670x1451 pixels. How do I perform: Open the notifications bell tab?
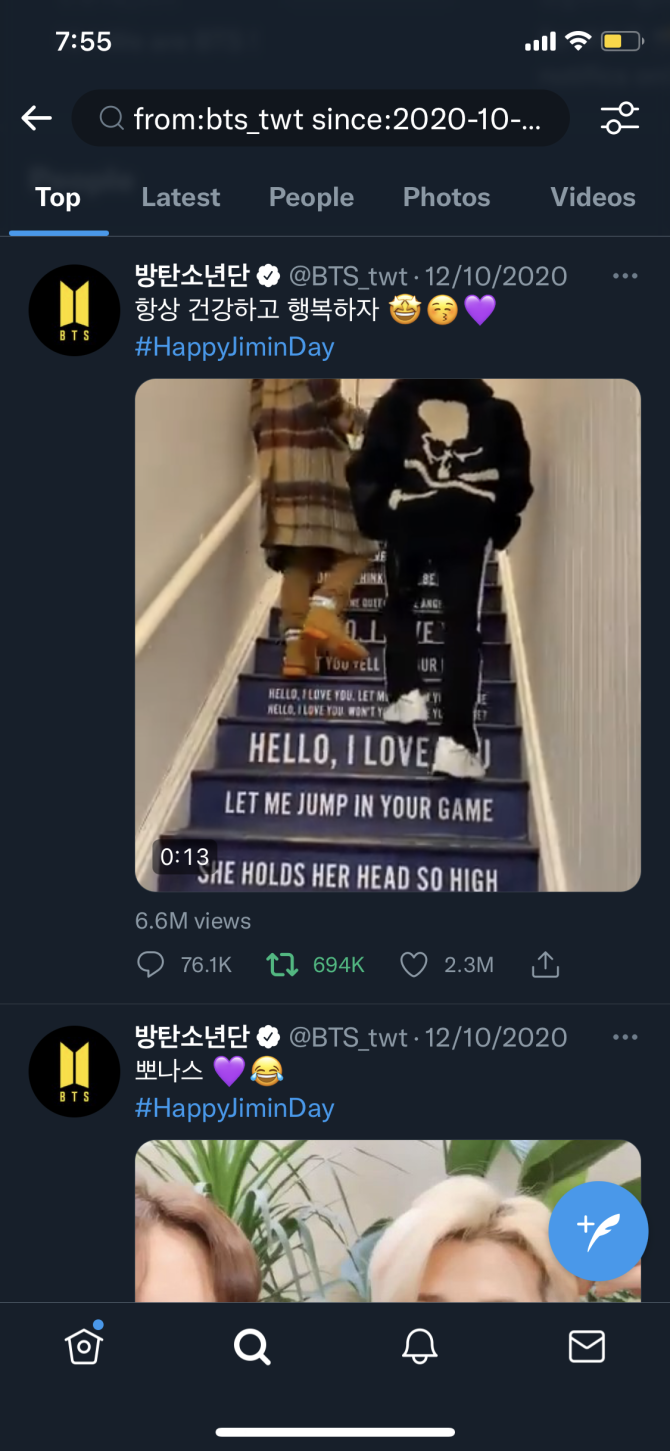[420, 1347]
